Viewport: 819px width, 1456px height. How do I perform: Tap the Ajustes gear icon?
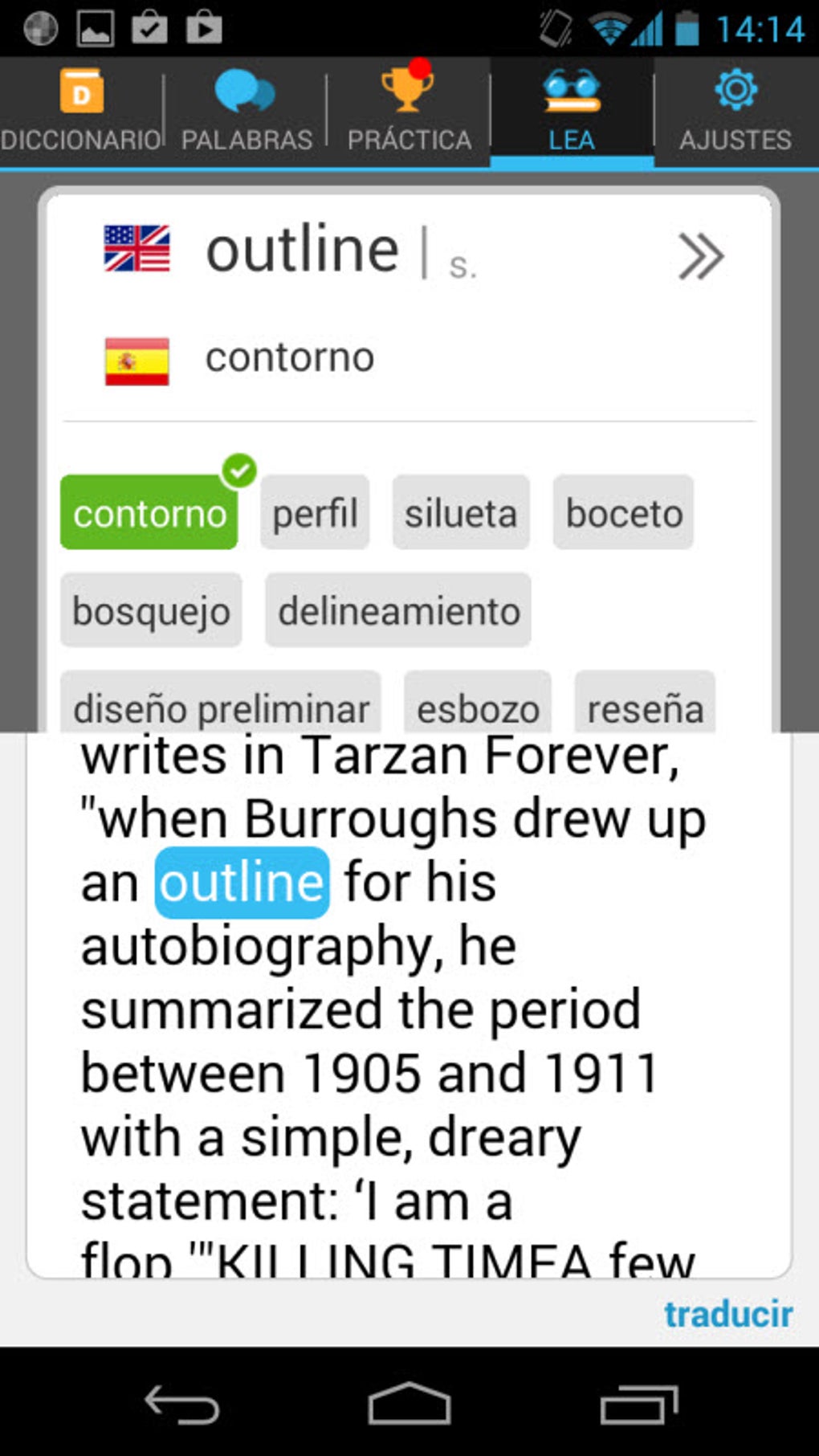(733, 89)
